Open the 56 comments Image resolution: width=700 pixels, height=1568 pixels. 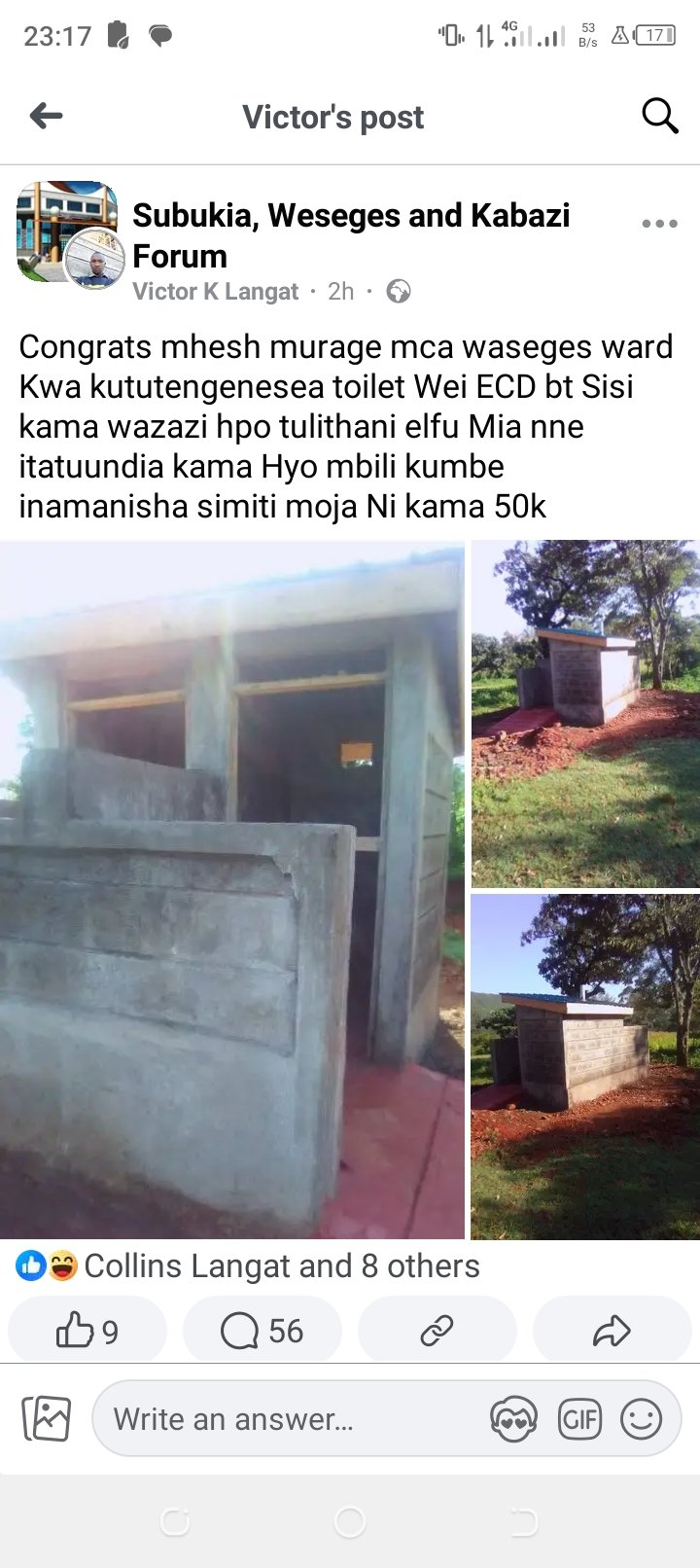[262, 1331]
